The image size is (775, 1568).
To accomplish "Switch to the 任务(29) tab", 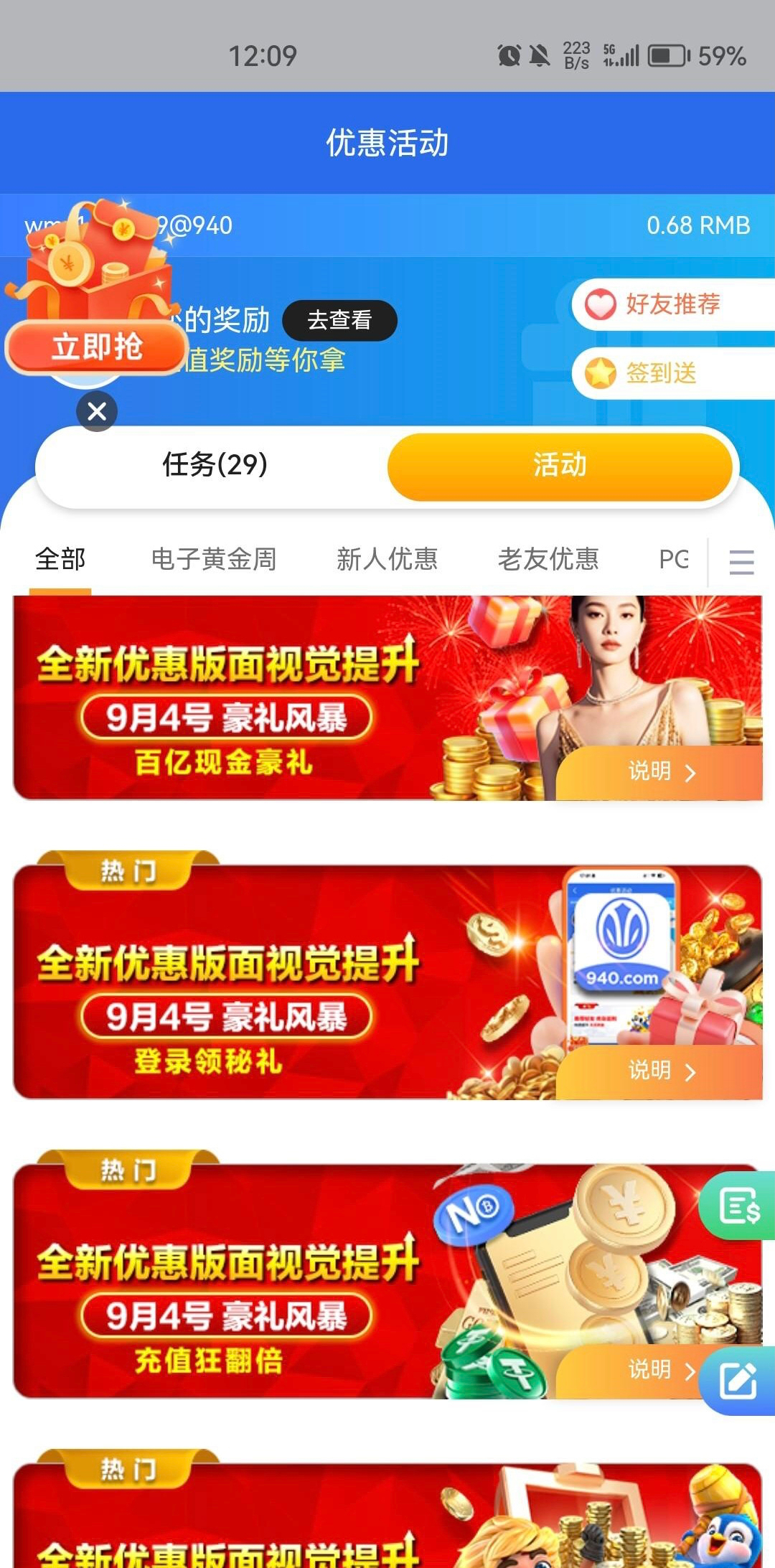I will 215,465.
